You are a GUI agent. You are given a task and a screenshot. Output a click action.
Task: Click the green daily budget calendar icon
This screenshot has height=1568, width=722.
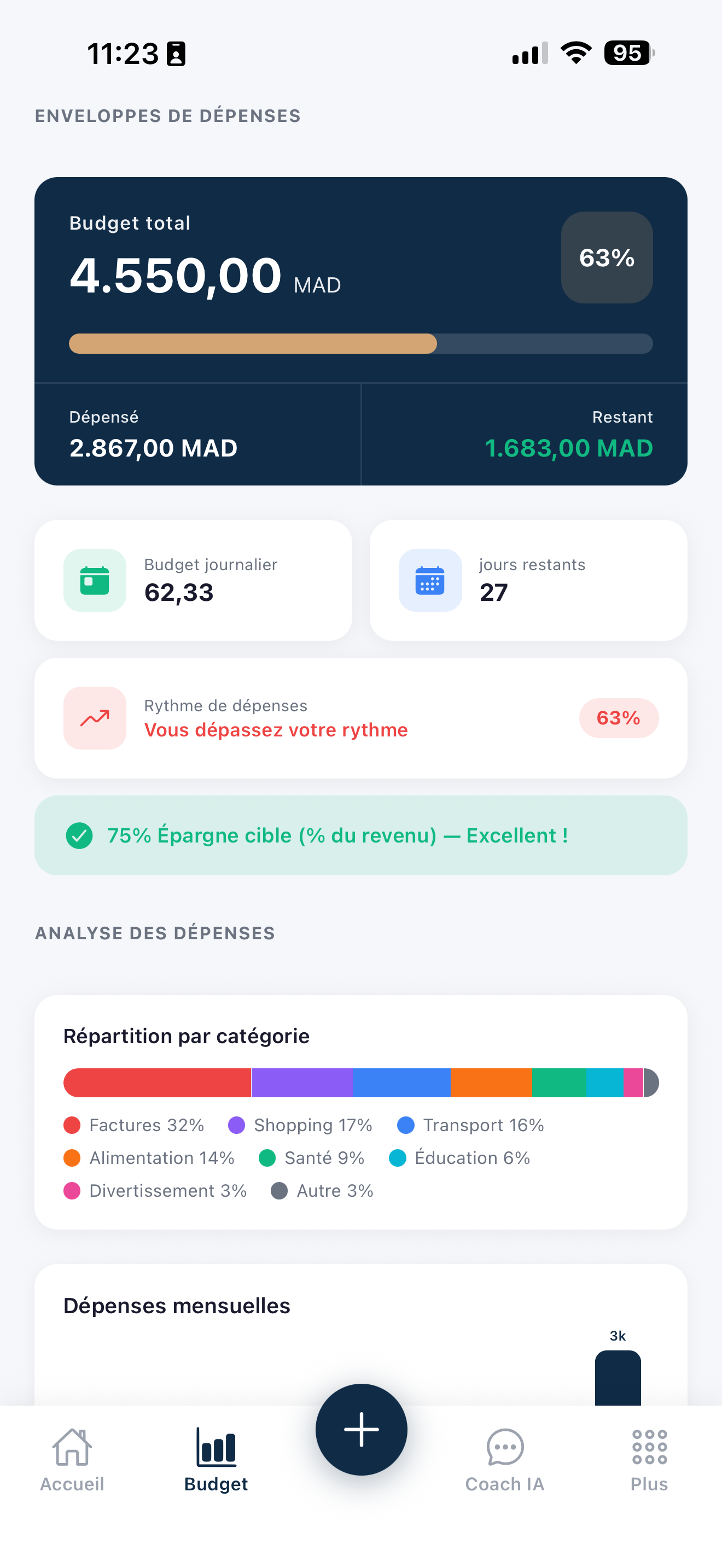click(x=95, y=580)
